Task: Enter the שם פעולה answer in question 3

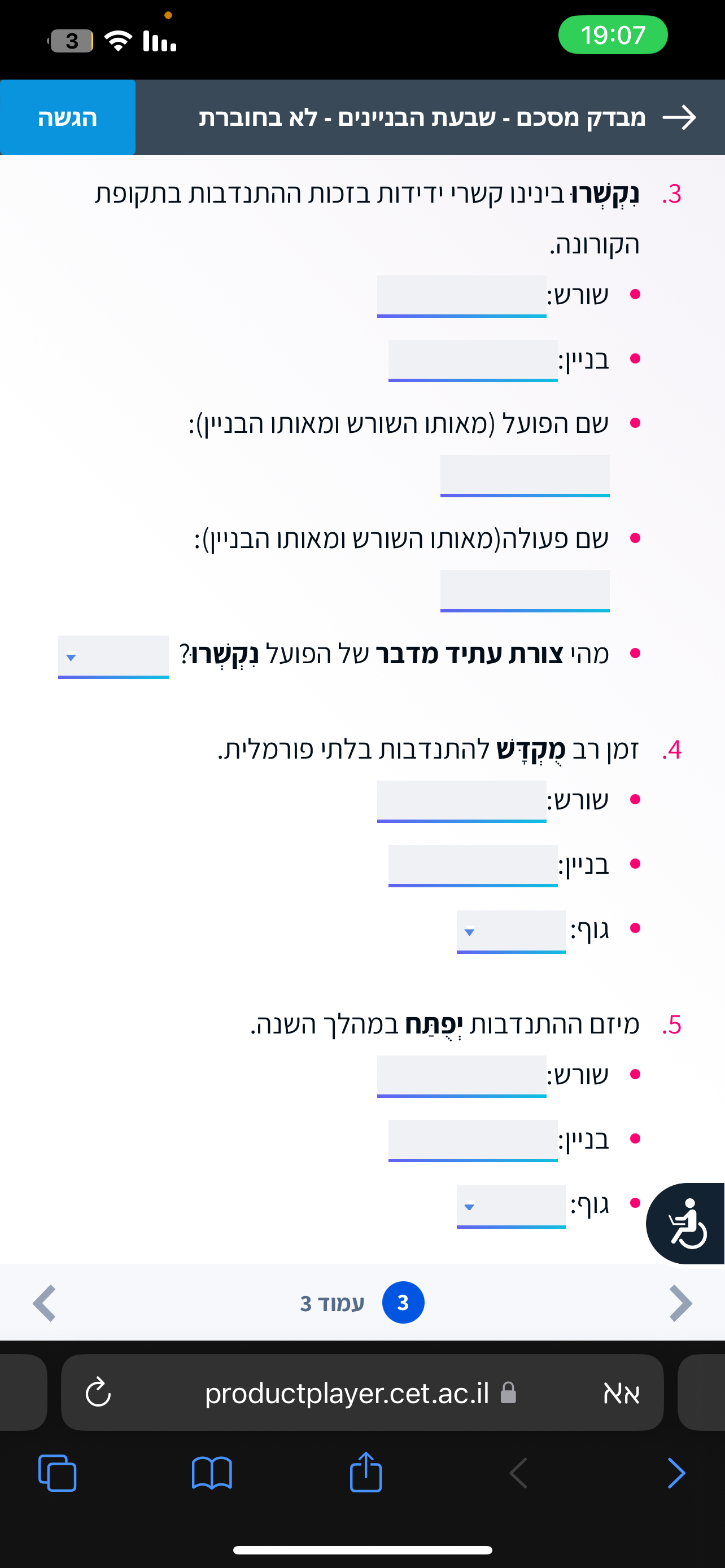Action: tap(525, 591)
